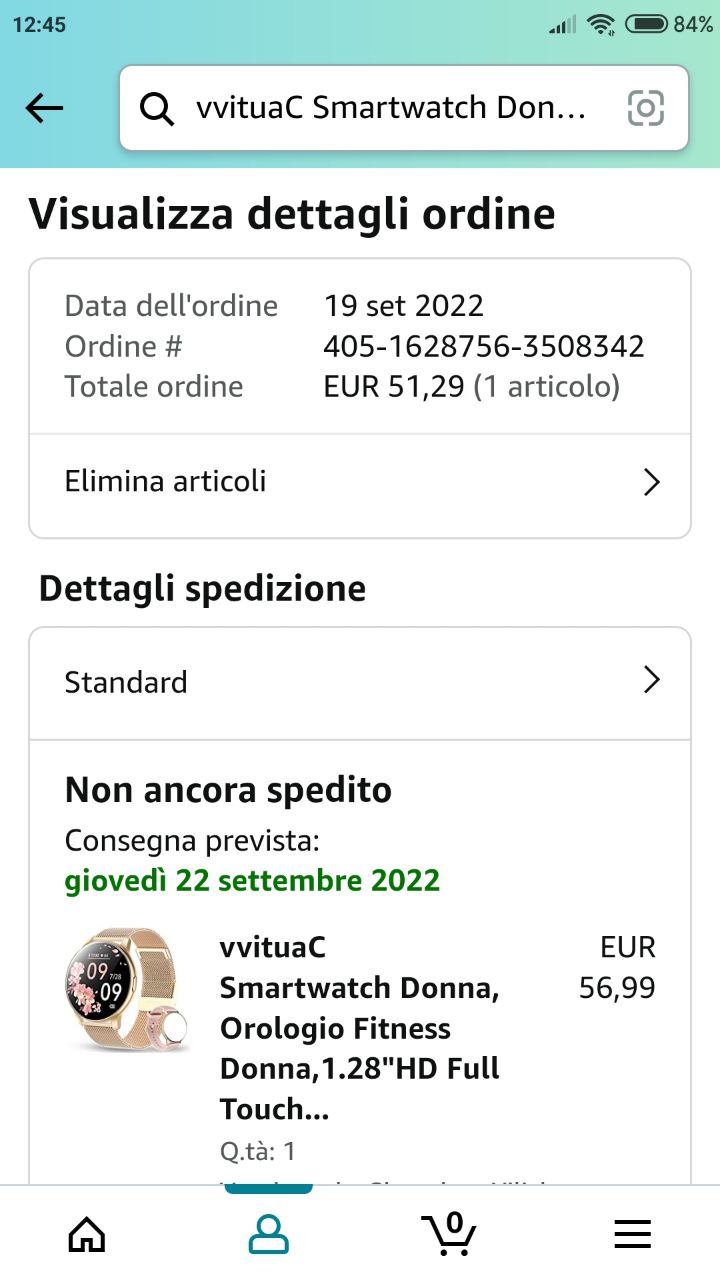Switch to the Home tab
The width and height of the screenshot is (720, 1280).
[x=87, y=1234]
